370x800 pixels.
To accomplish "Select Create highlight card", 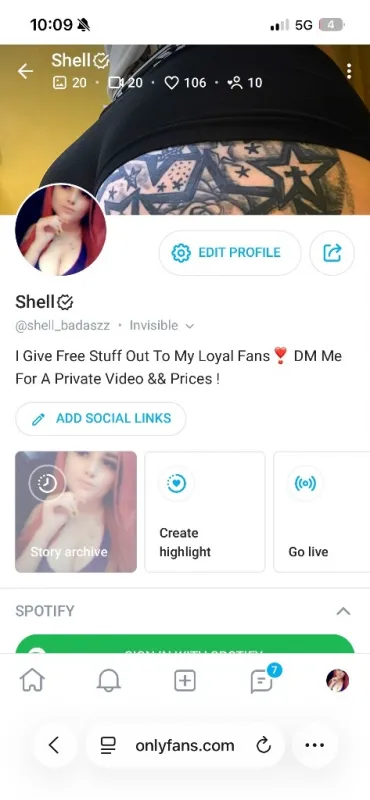I will (205, 512).
